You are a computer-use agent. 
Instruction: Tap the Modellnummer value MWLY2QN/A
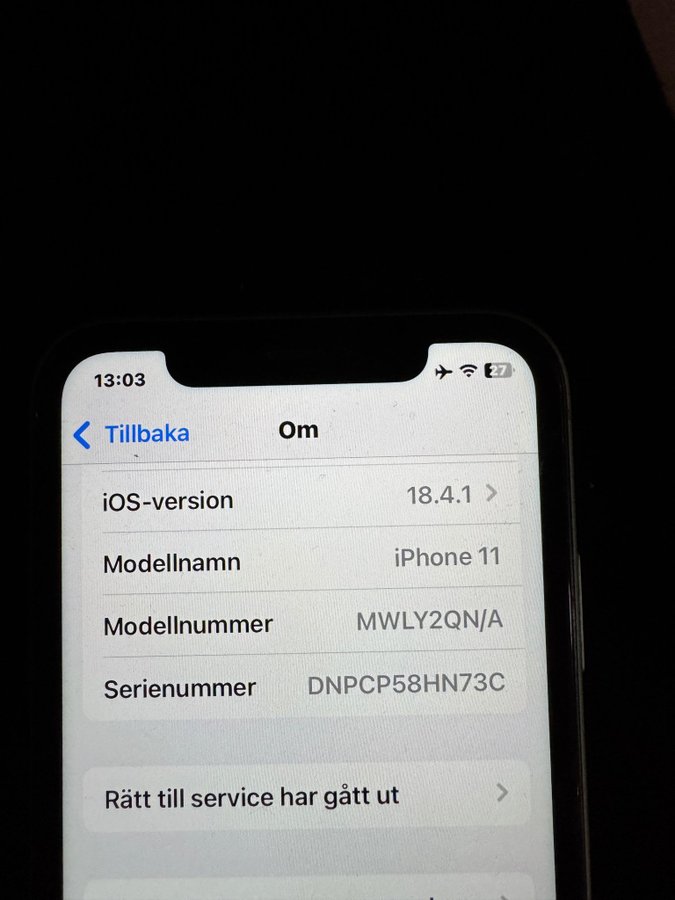click(x=429, y=621)
